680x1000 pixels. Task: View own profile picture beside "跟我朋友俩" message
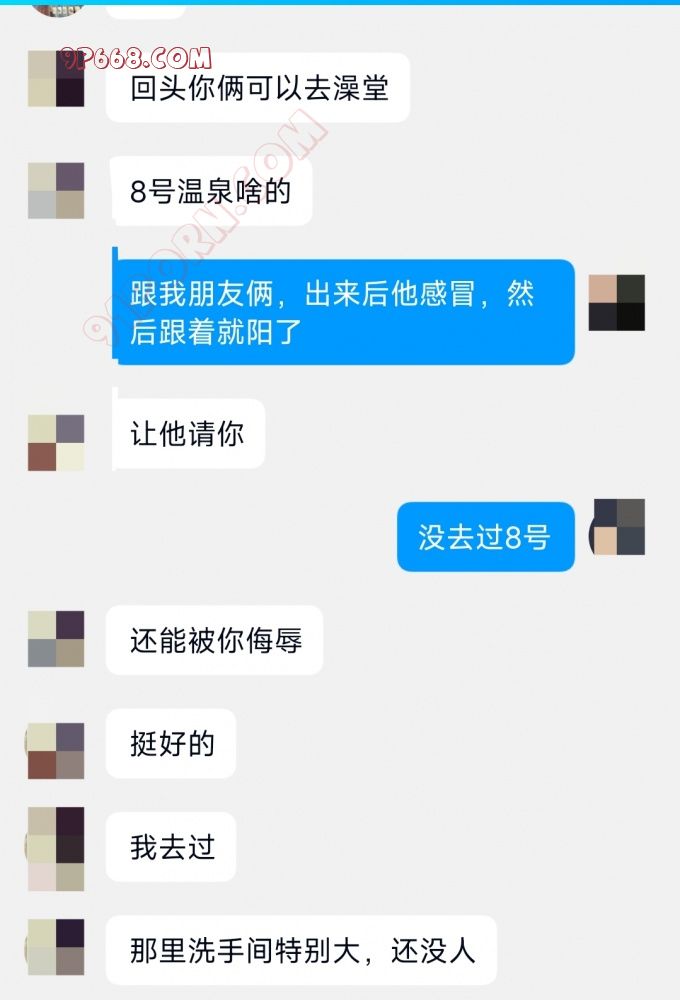point(616,302)
